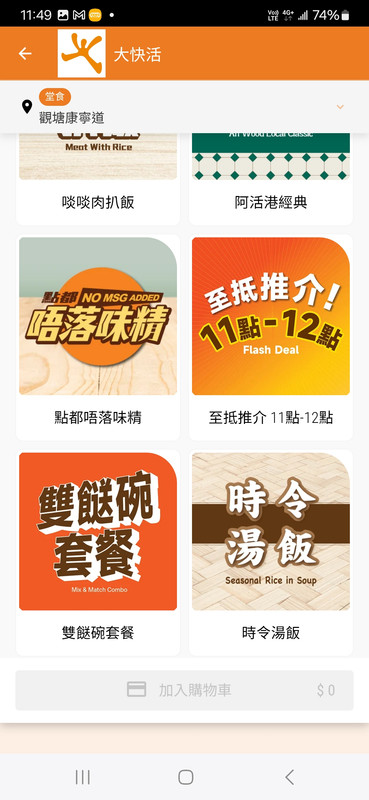This screenshot has height=800, width=369.
Task: Expand the 觀塘康寧道 store location dropdown
Action: [340, 107]
